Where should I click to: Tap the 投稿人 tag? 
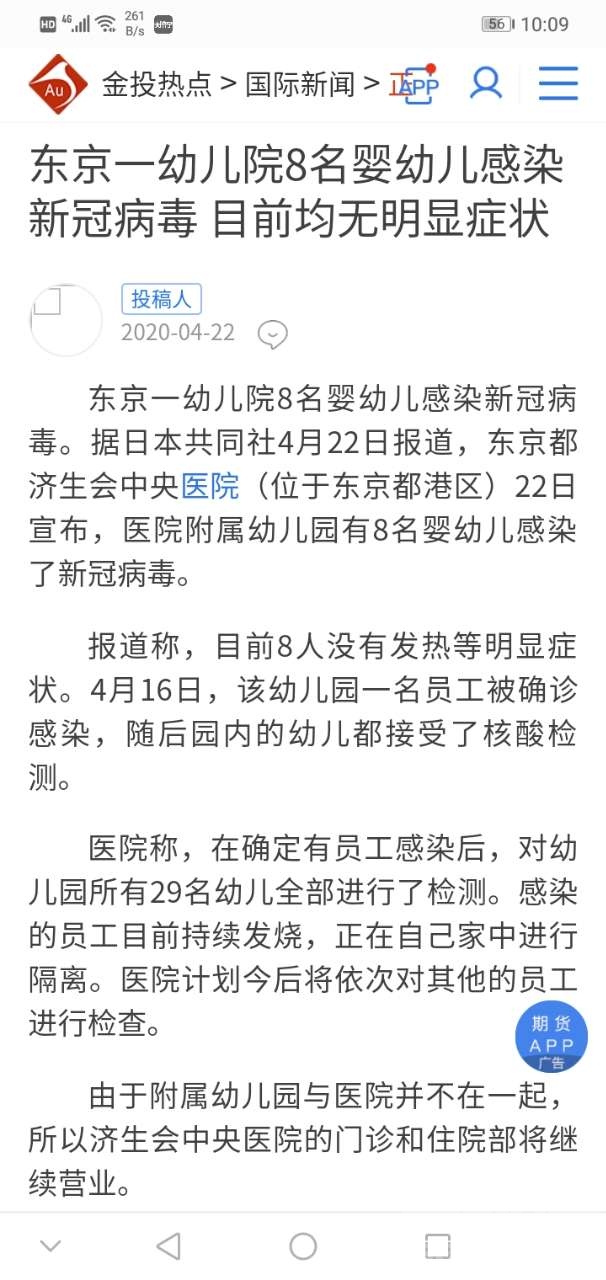point(162,299)
